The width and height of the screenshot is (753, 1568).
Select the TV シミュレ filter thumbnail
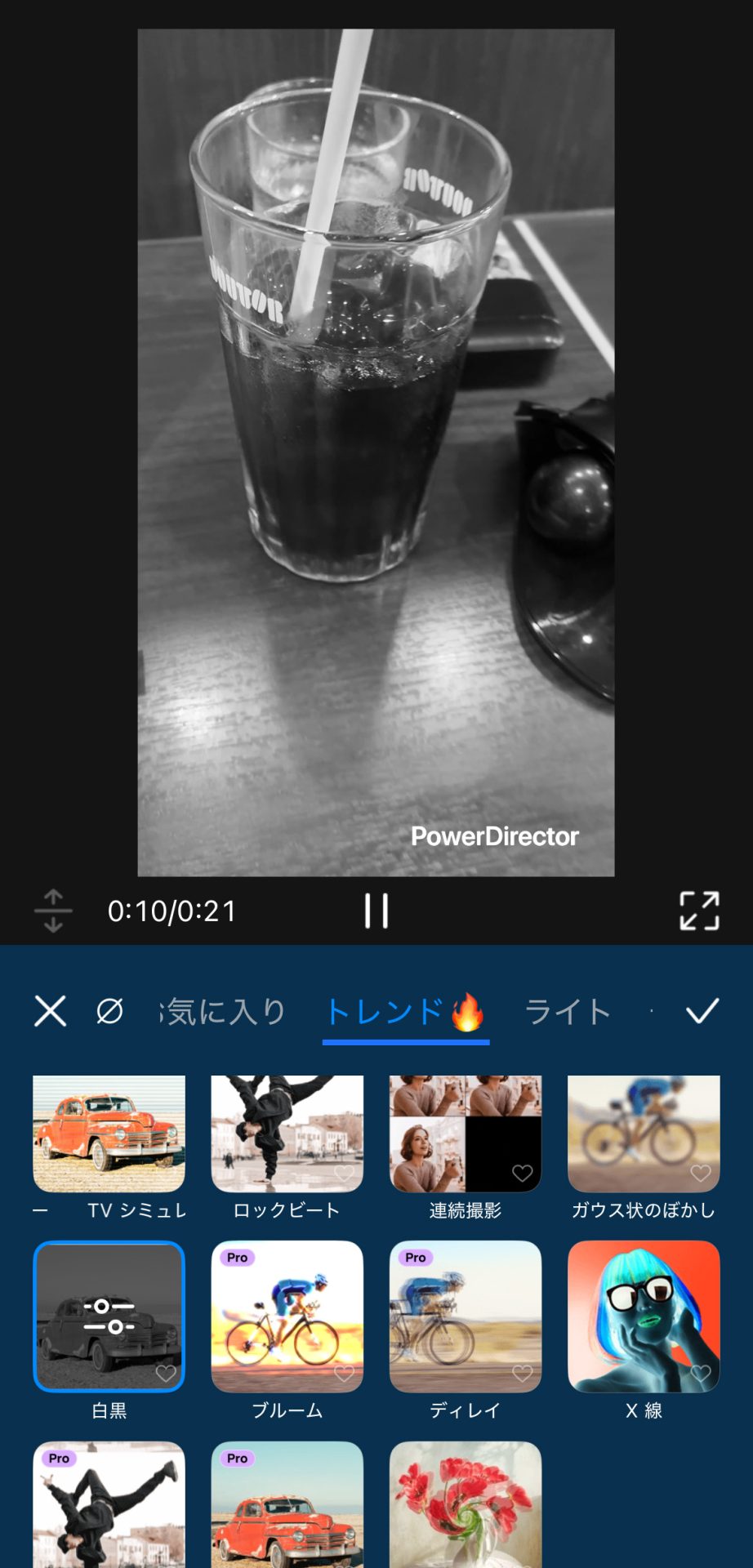click(x=109, y=1135)
